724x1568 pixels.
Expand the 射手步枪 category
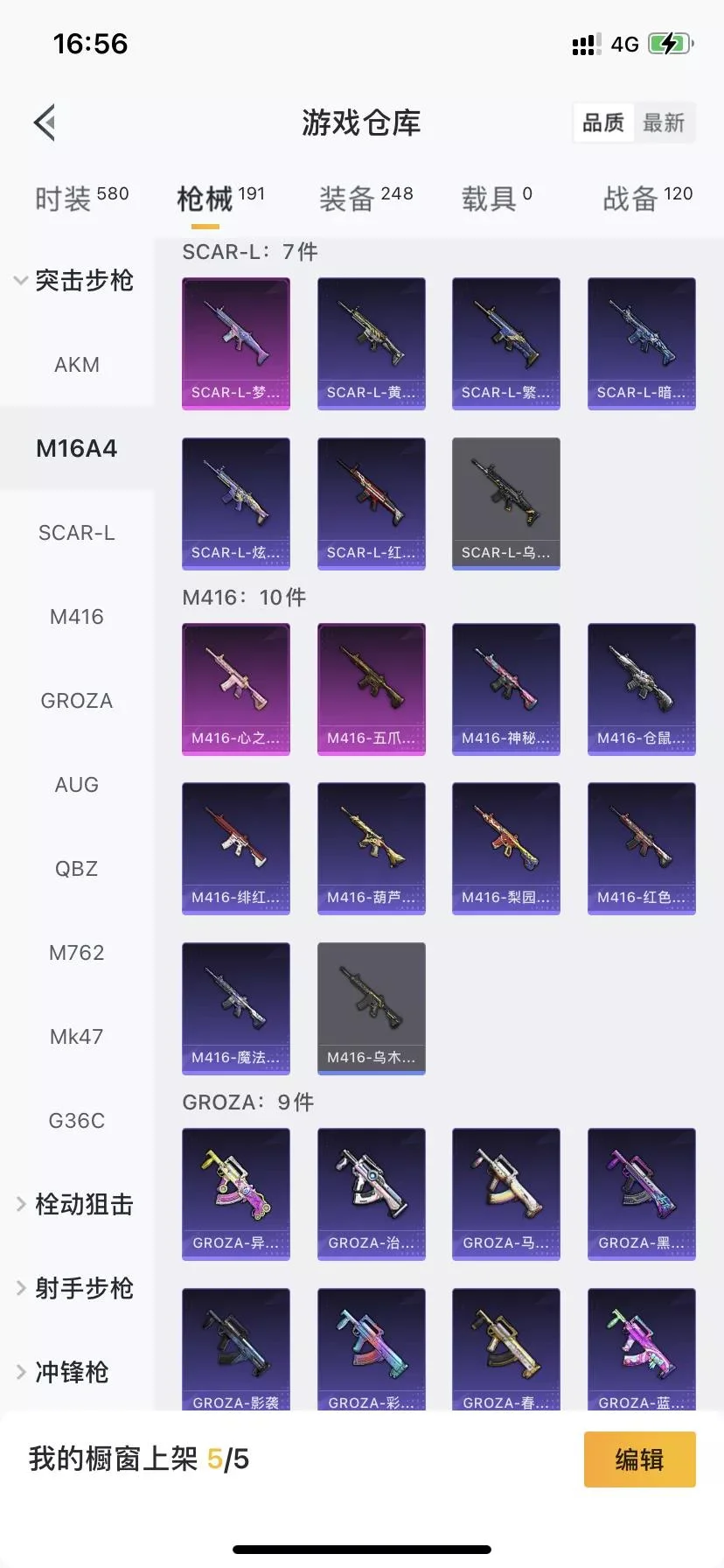tap(75, 1289)
